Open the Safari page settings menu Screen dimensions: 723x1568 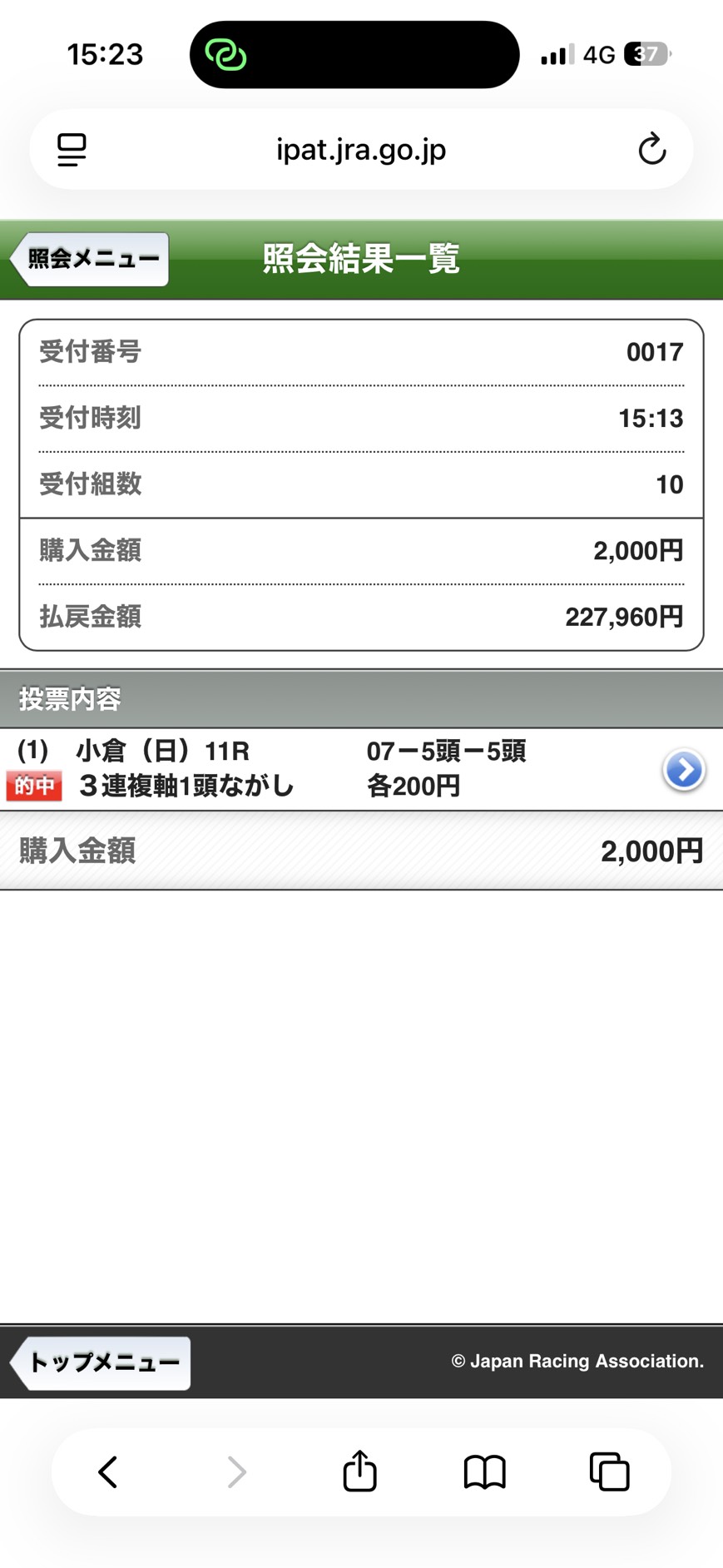tap(72, 150)
